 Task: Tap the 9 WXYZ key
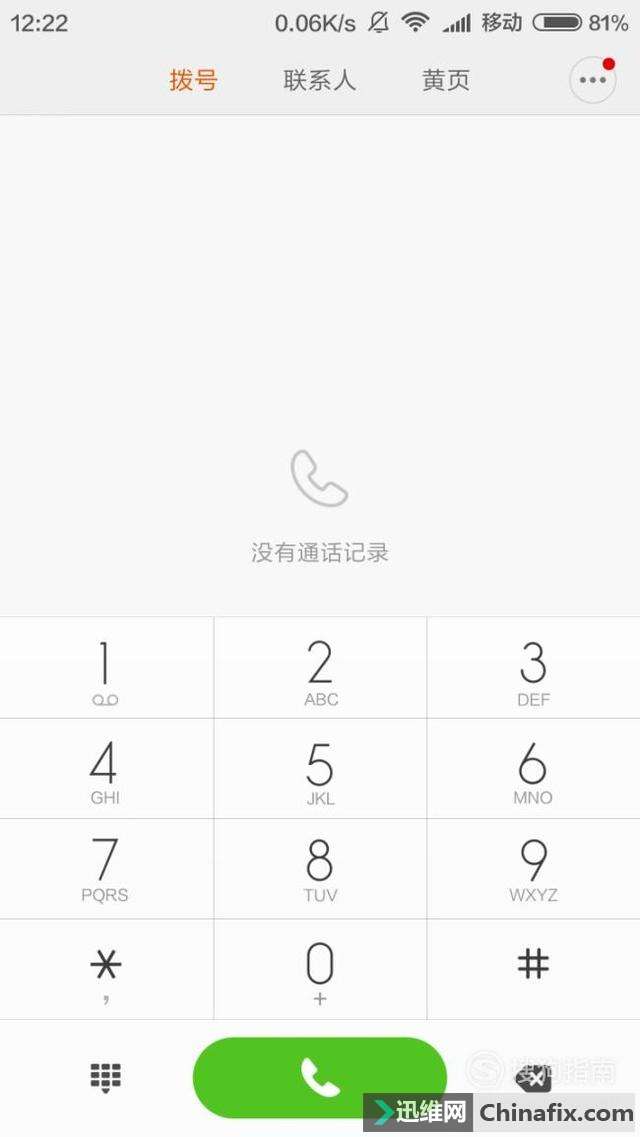click(533, 869)
